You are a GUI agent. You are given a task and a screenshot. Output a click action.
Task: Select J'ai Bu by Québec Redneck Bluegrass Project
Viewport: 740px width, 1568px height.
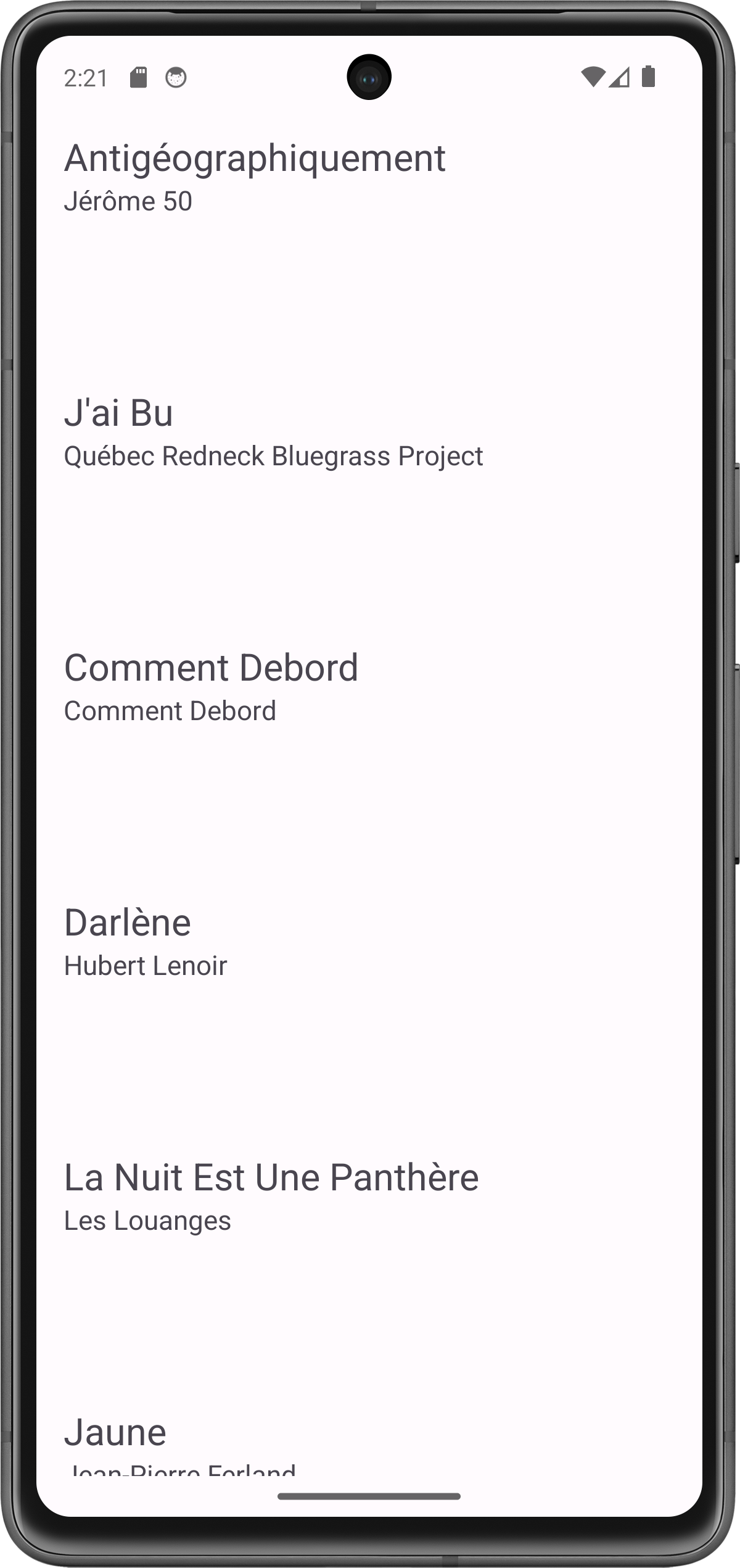pyautogui.click(x=273, y=431)
